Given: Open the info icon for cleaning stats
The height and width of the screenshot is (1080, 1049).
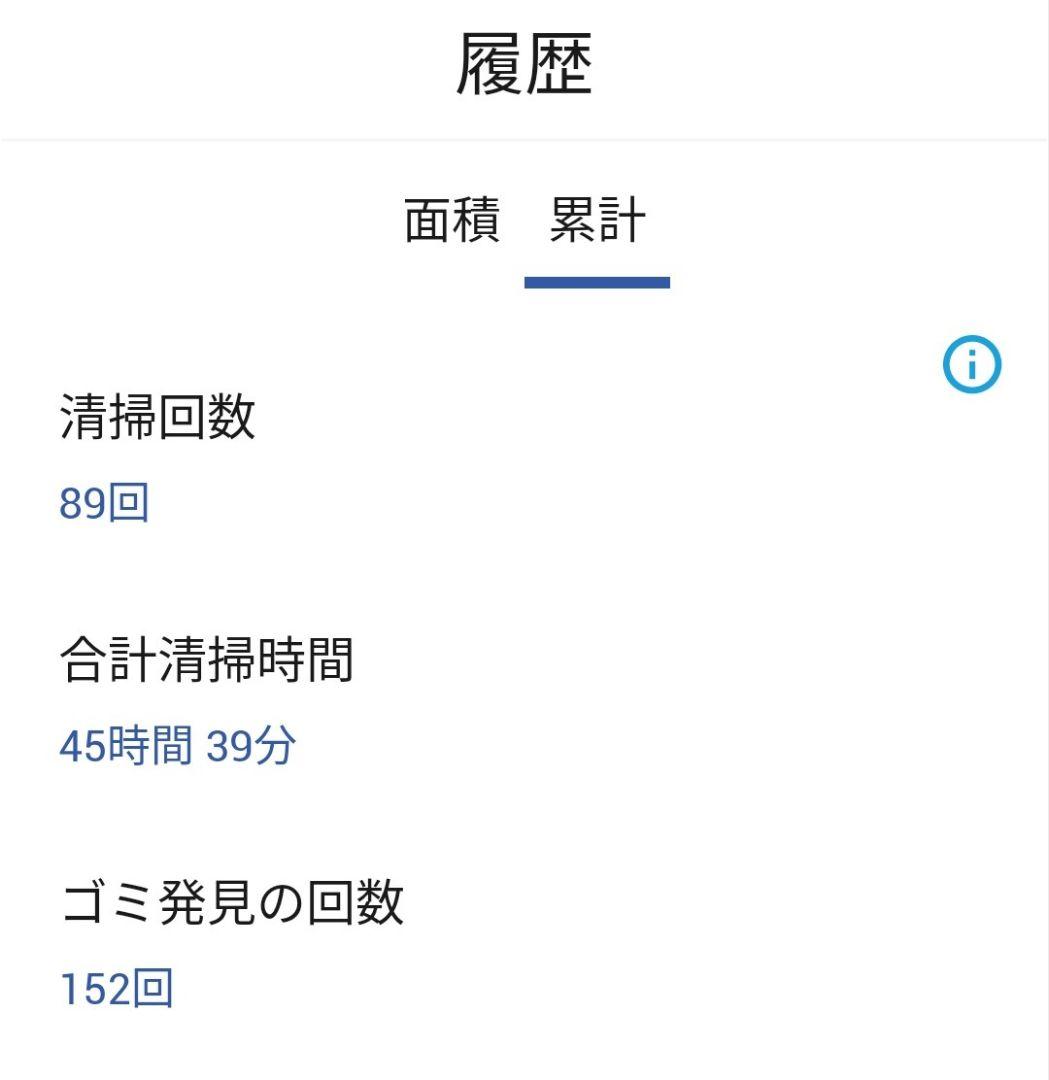Looking at the screenshot, I should 971,365.
